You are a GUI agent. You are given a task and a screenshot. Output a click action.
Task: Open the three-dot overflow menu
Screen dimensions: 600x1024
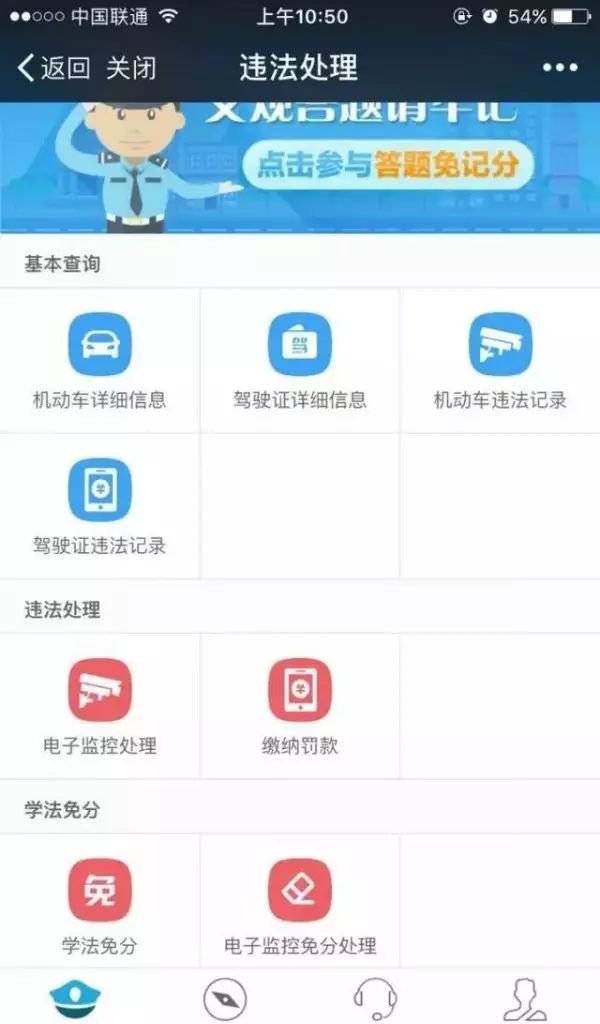tap(560, 68)
